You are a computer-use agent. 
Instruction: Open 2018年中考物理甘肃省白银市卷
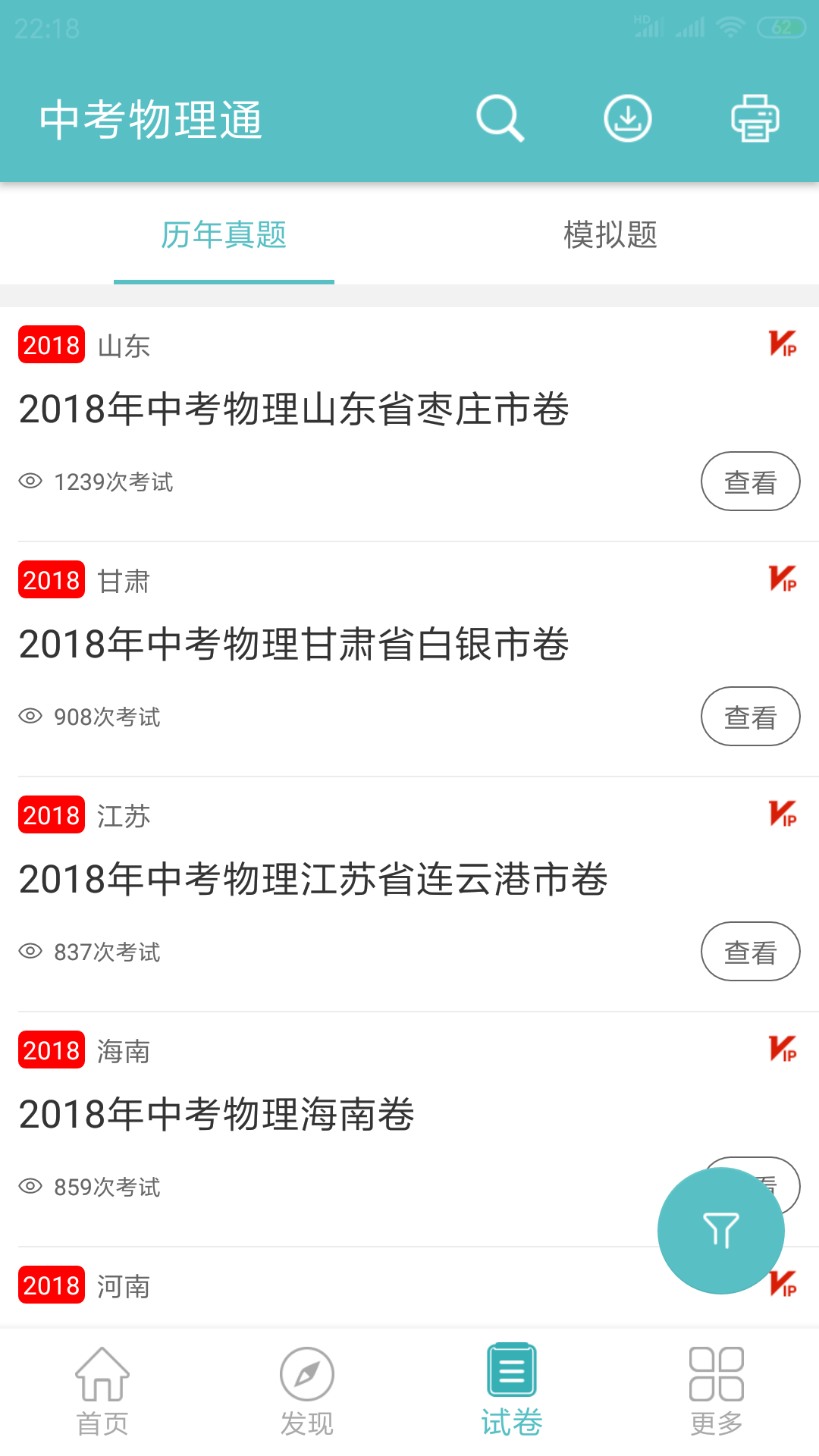point(296,645)
